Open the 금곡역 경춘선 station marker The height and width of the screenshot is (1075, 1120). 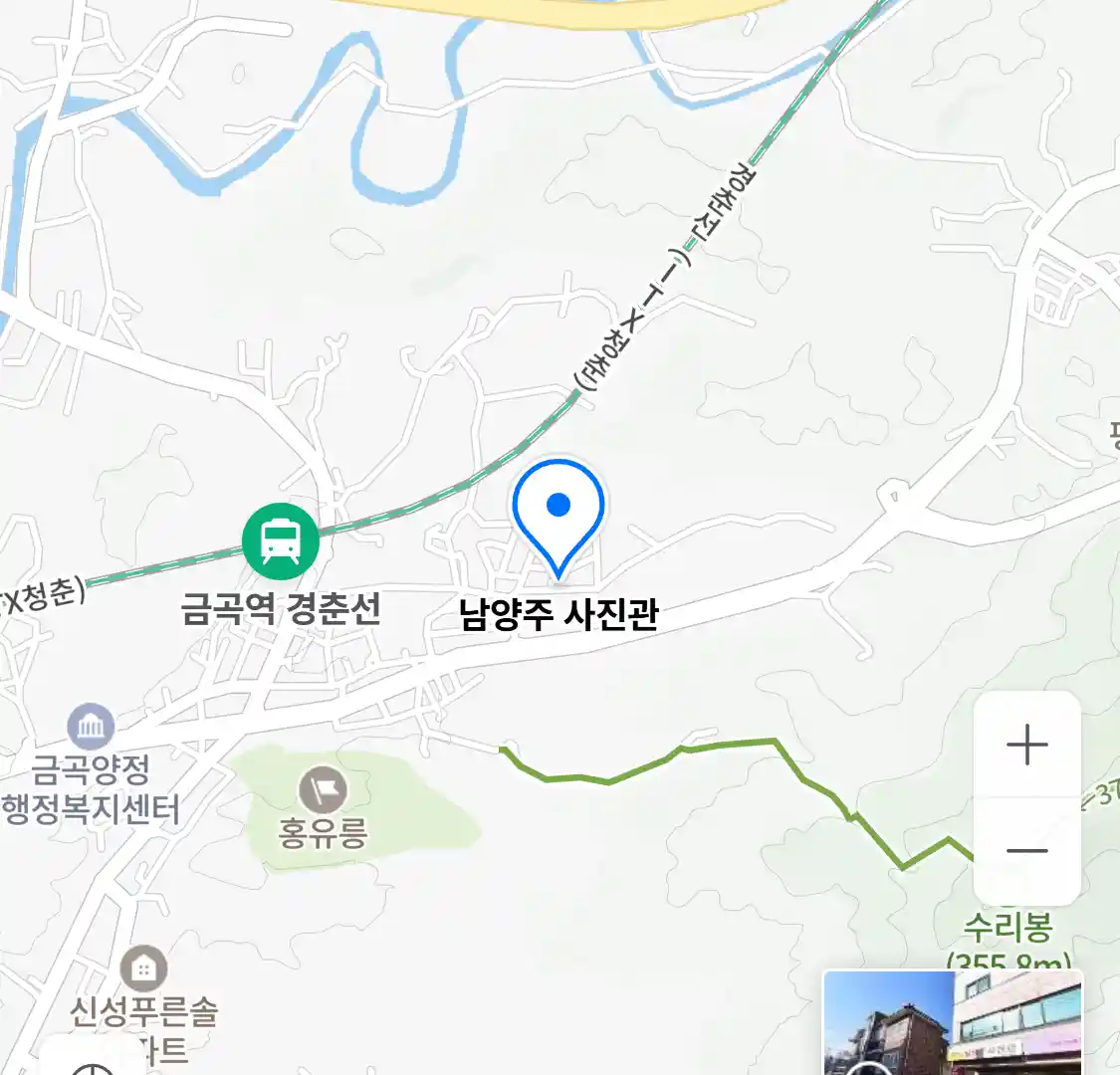click(281, 541)
